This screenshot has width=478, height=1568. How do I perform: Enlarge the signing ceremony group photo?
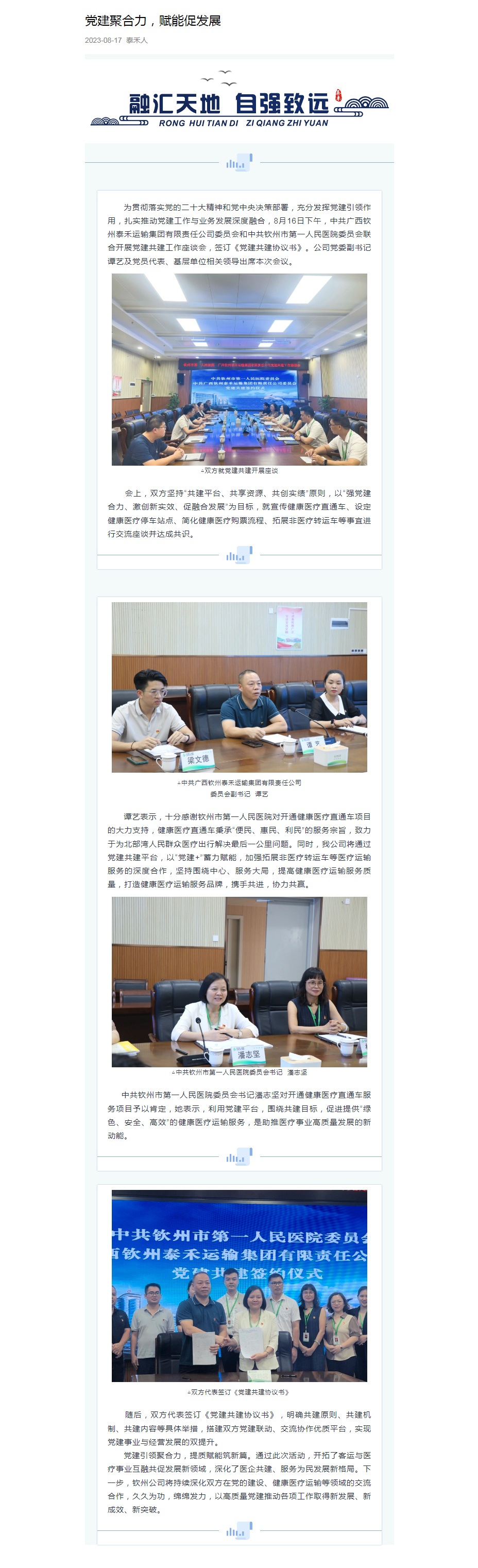click(238, 1286)
